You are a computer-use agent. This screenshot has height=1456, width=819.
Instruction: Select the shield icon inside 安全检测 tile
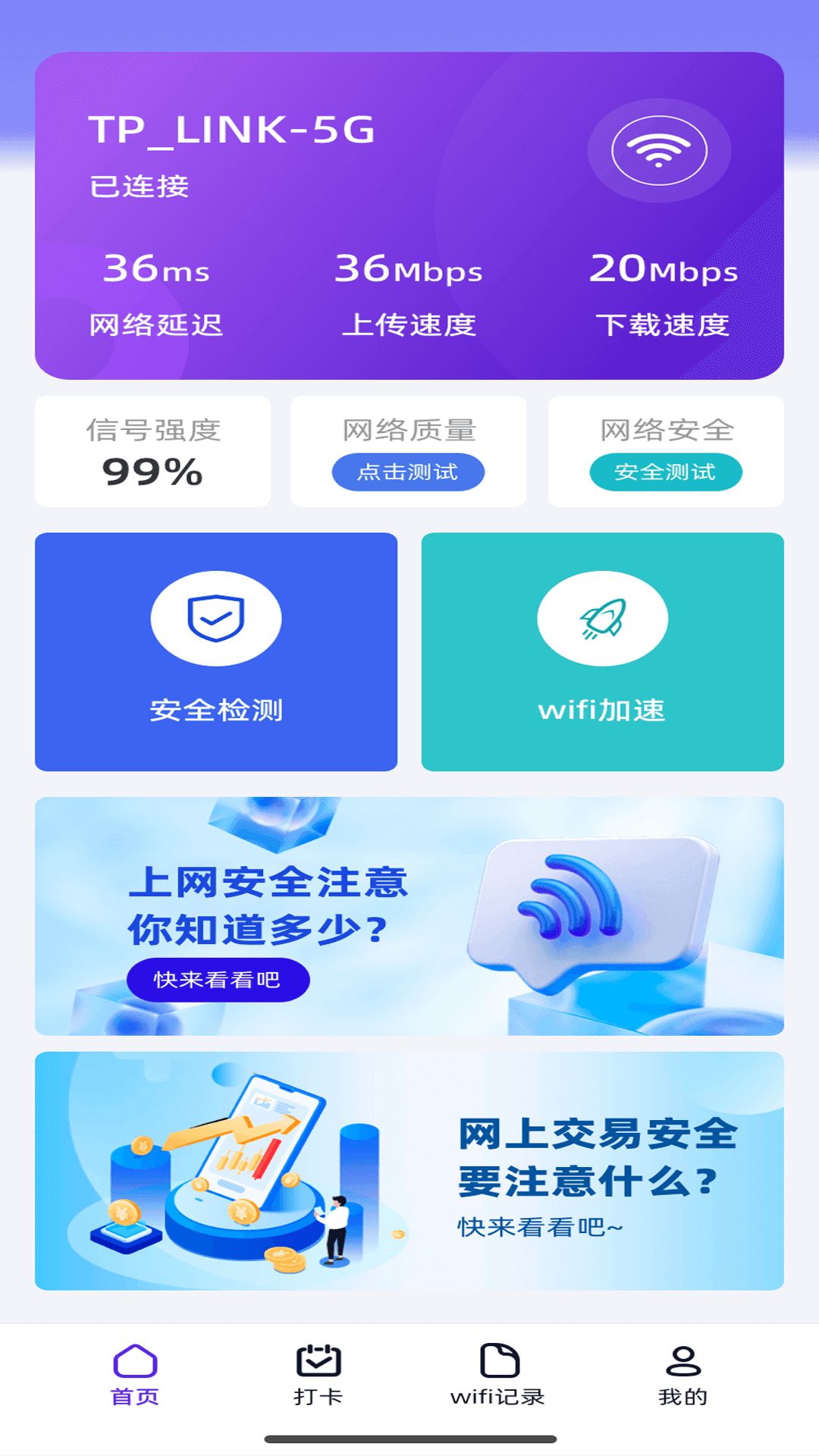coord(216,618)
